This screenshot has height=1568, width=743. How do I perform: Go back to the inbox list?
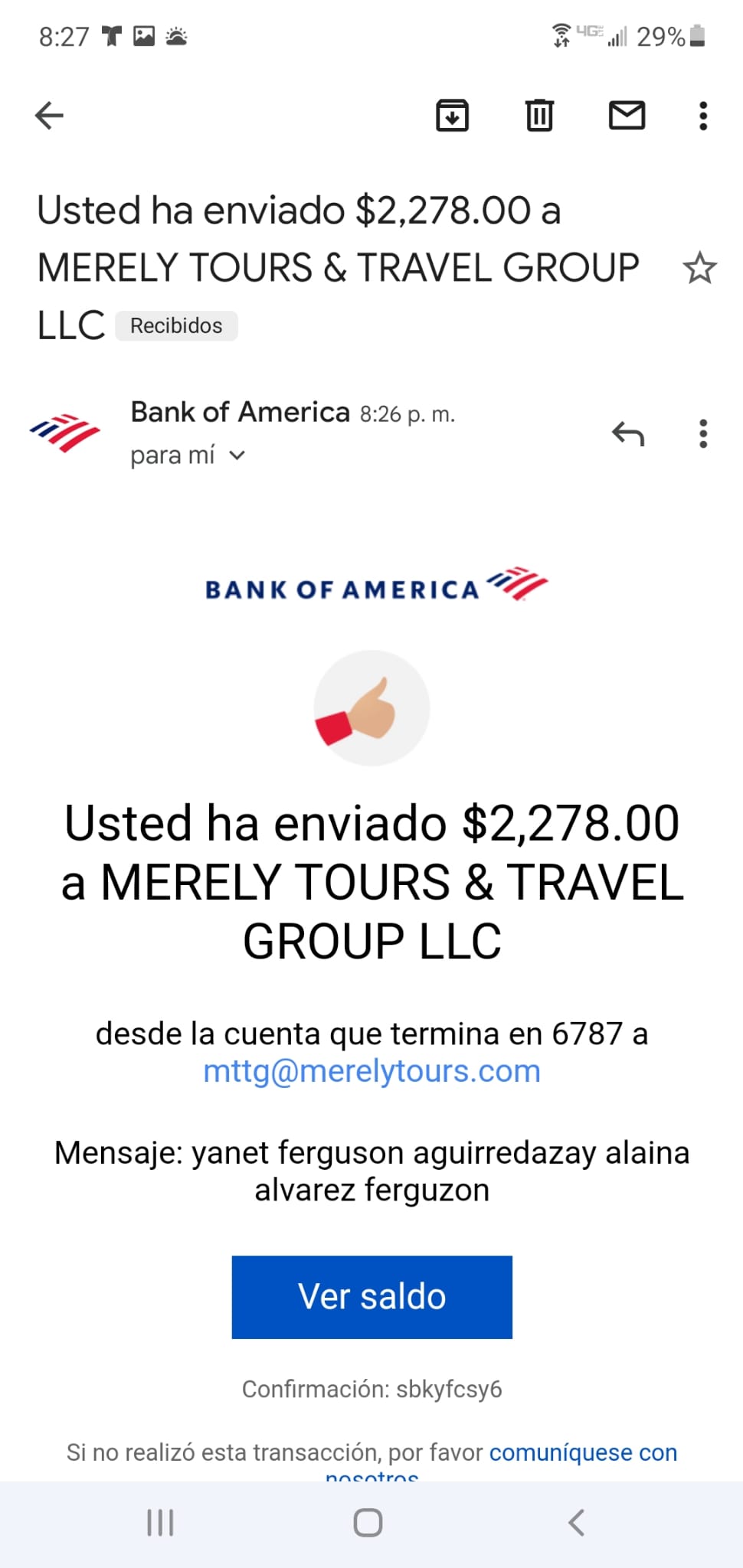[50, 116]
